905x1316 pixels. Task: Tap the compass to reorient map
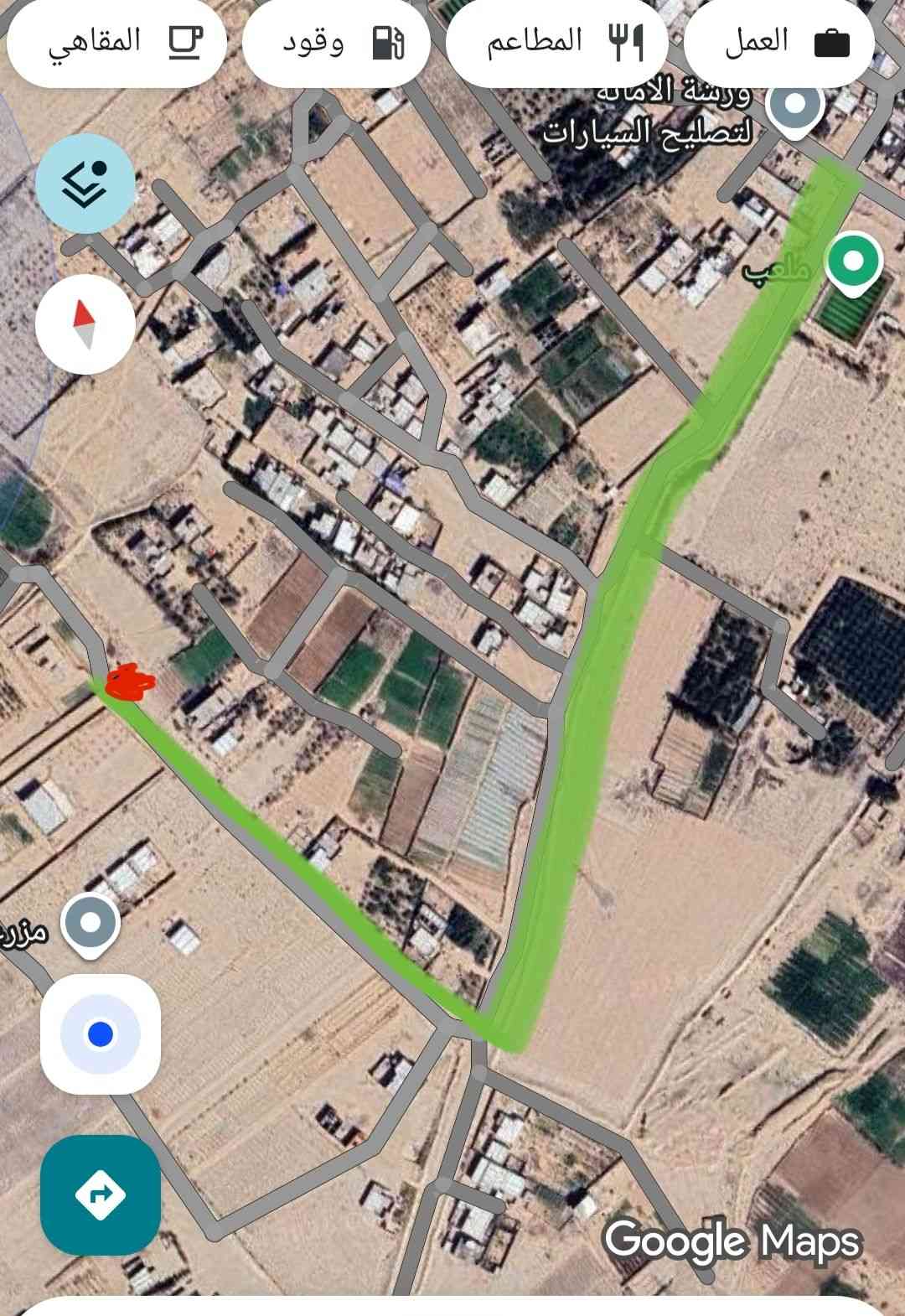[85, 324]
